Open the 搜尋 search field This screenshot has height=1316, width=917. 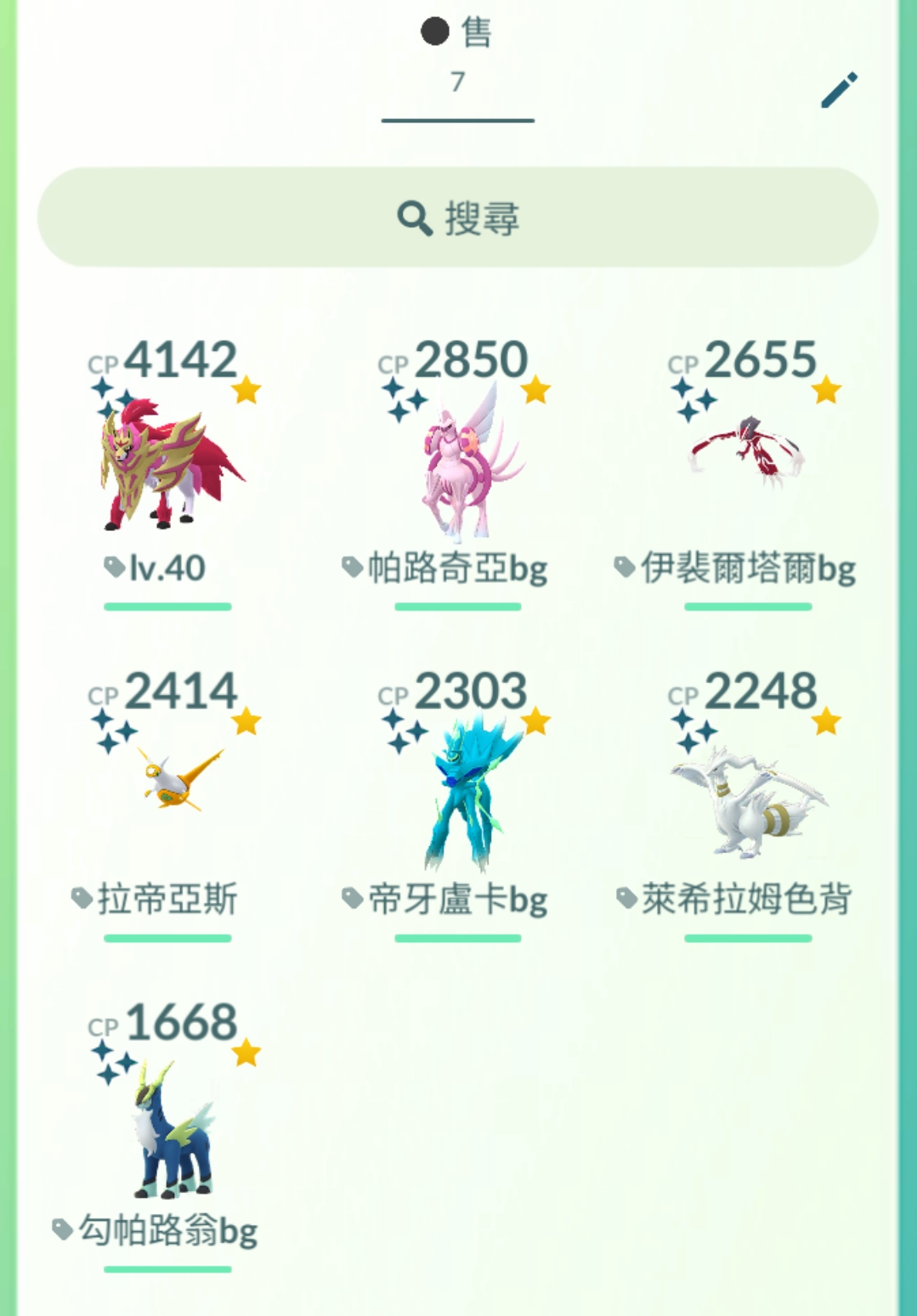(457, 217)
